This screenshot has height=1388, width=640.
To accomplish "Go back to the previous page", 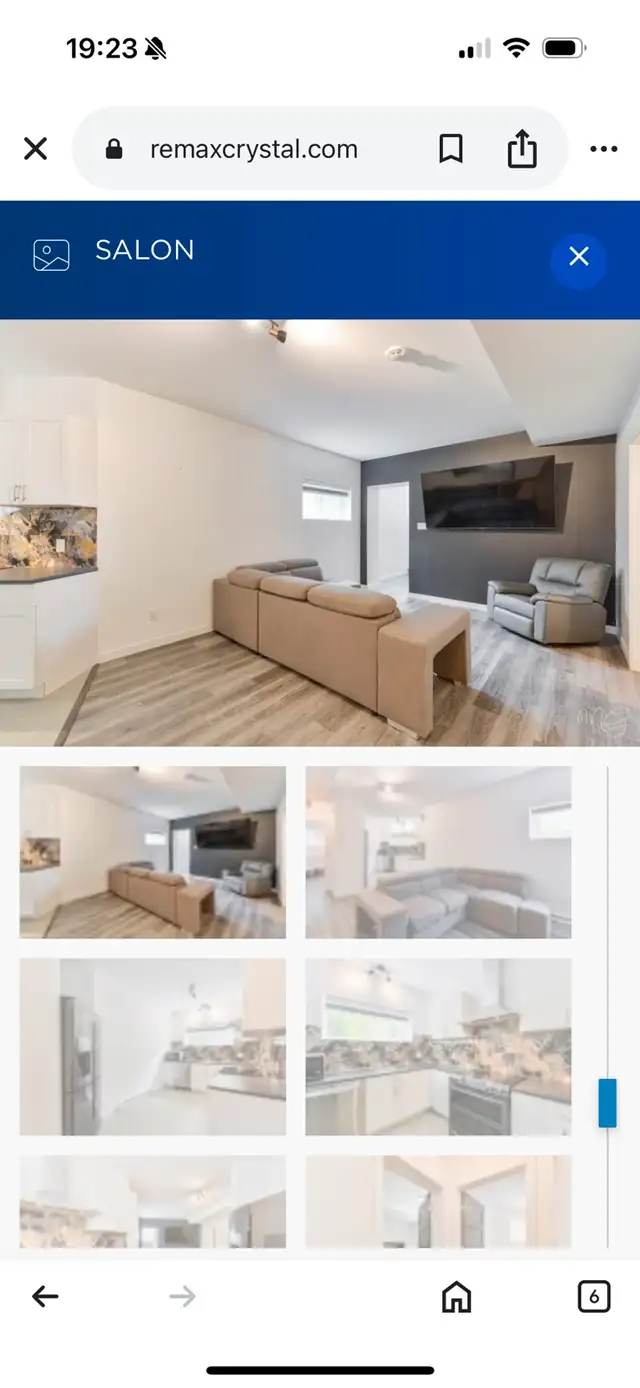I will (x=45, y=1297).
